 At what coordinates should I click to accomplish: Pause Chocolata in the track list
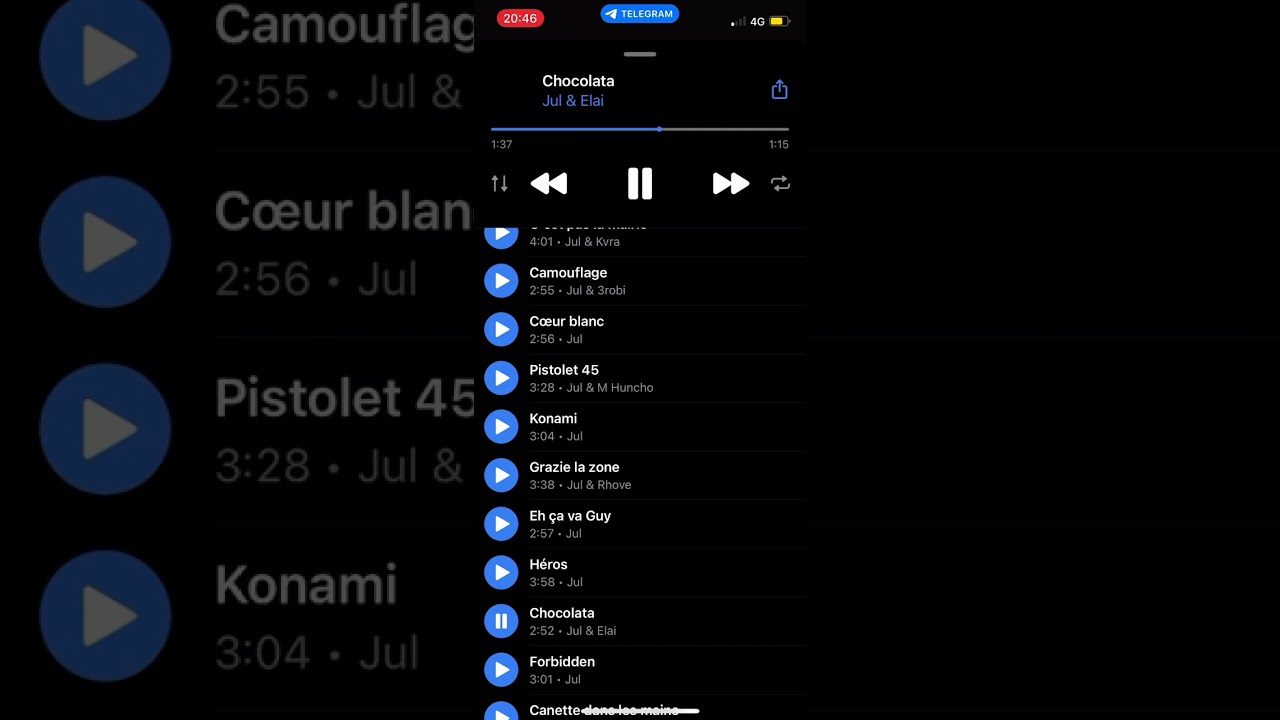click(x=501, y=621)
